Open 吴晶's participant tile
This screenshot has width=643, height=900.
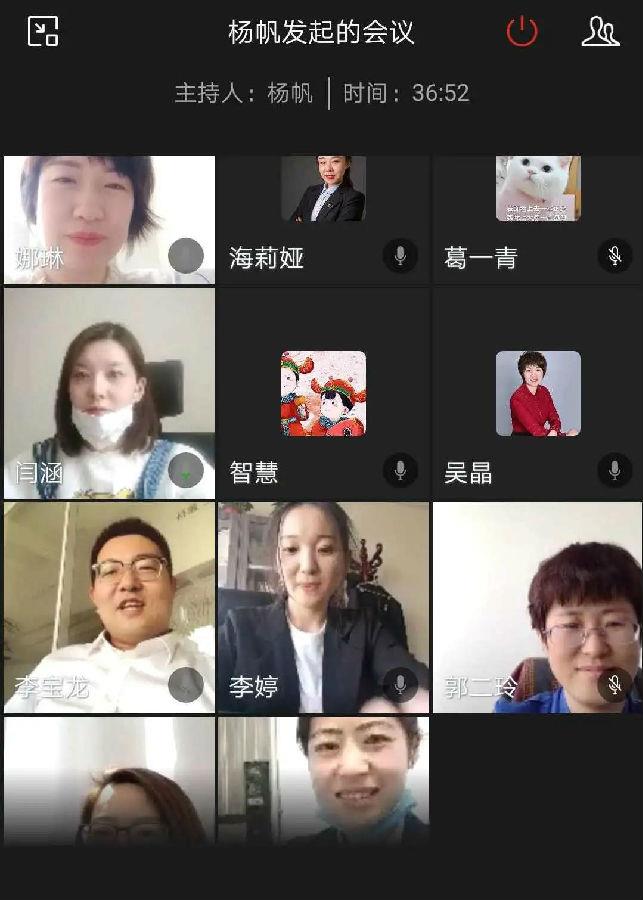538,394
